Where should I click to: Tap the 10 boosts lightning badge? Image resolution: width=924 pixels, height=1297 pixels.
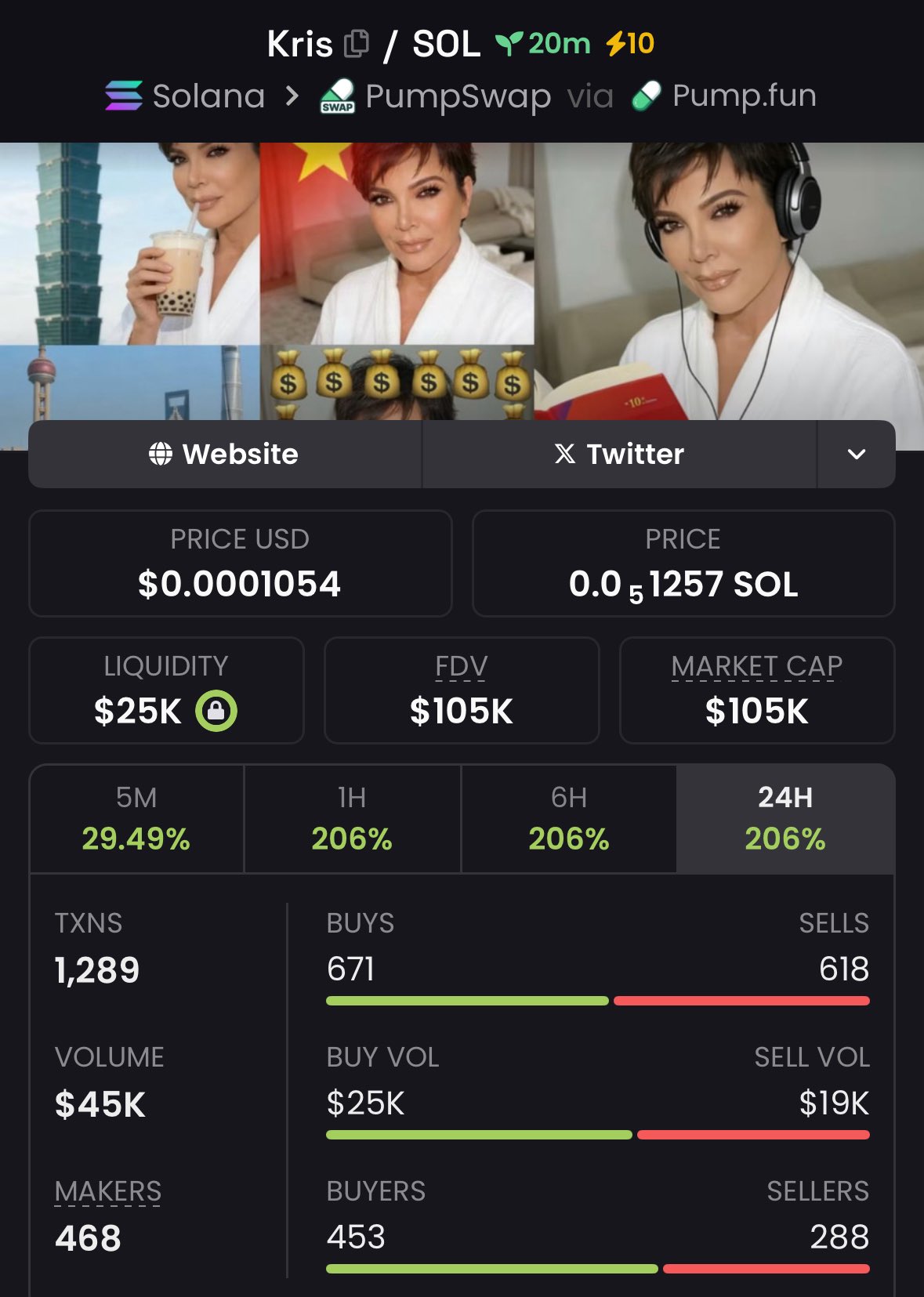coord(630,44)
